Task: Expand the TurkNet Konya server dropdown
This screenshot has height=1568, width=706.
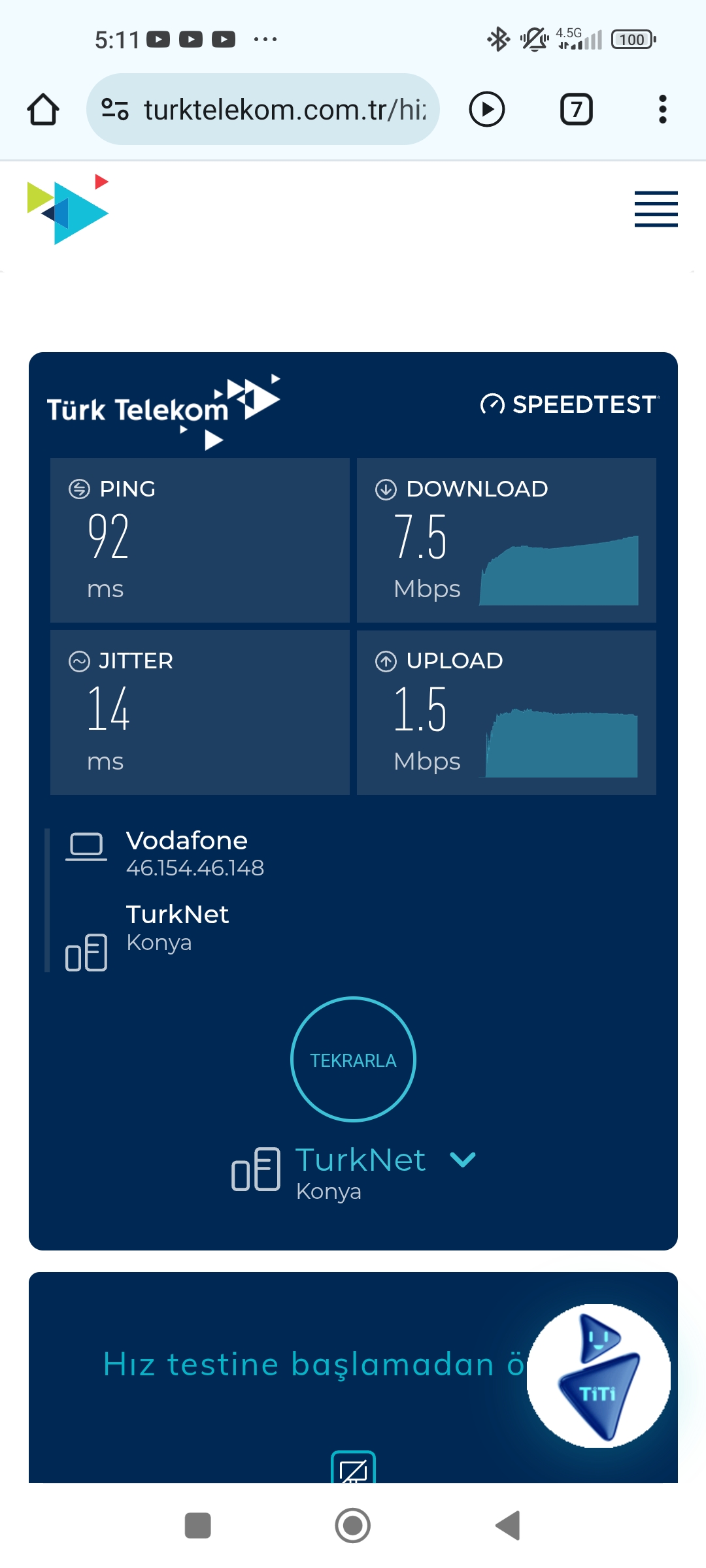Action: (463, 1160)
